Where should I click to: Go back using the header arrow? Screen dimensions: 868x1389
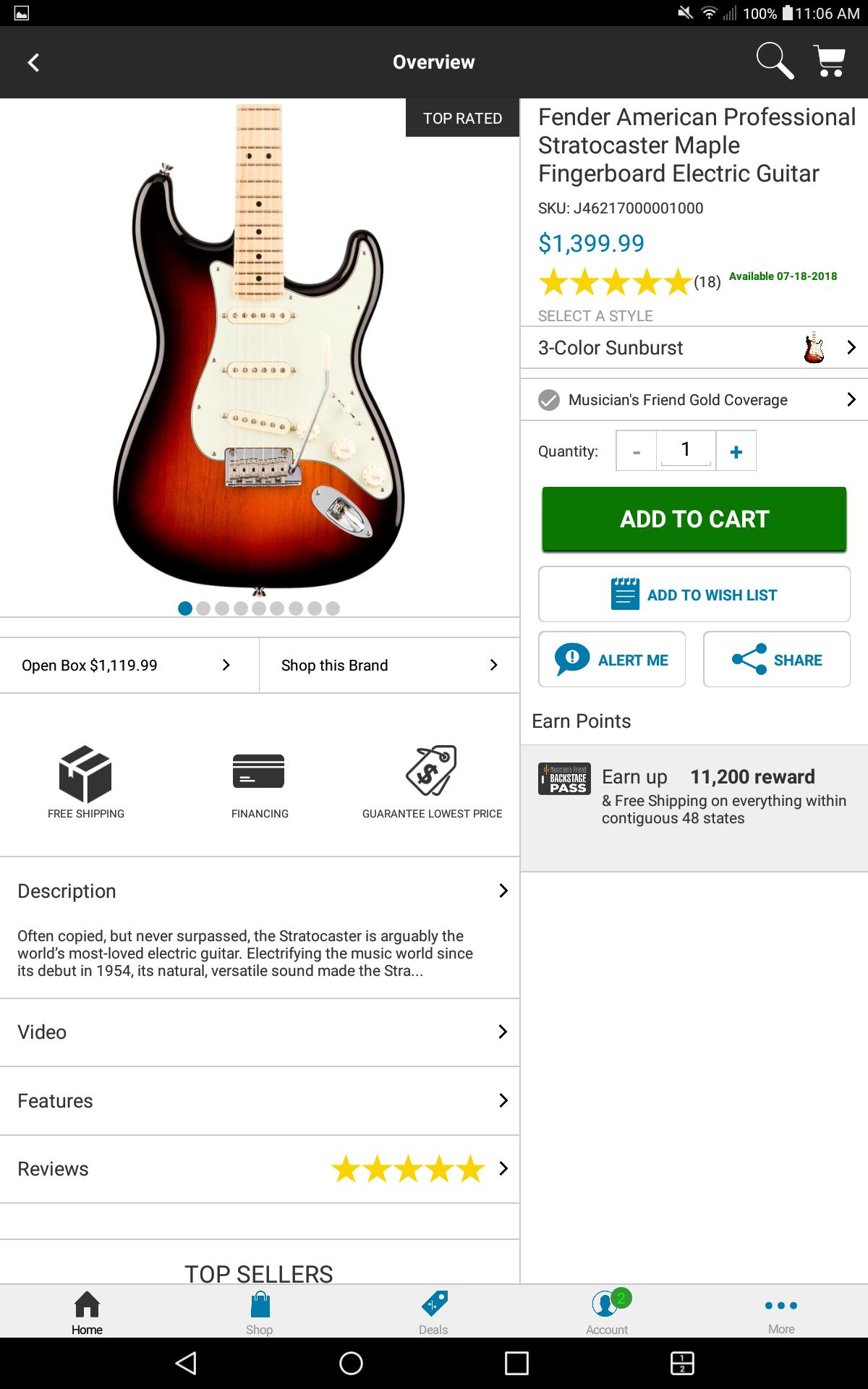(33, 62)
